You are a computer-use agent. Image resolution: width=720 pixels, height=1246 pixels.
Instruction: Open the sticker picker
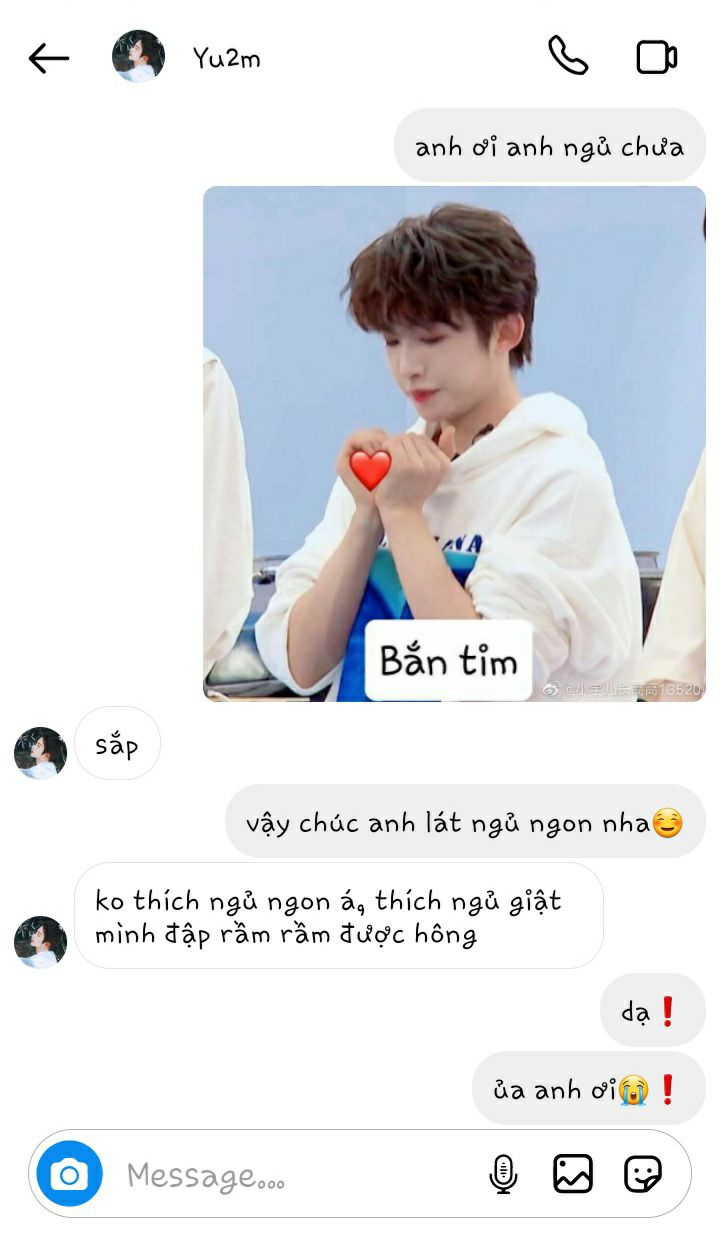pyautogui.click(x=643, y=1174)
